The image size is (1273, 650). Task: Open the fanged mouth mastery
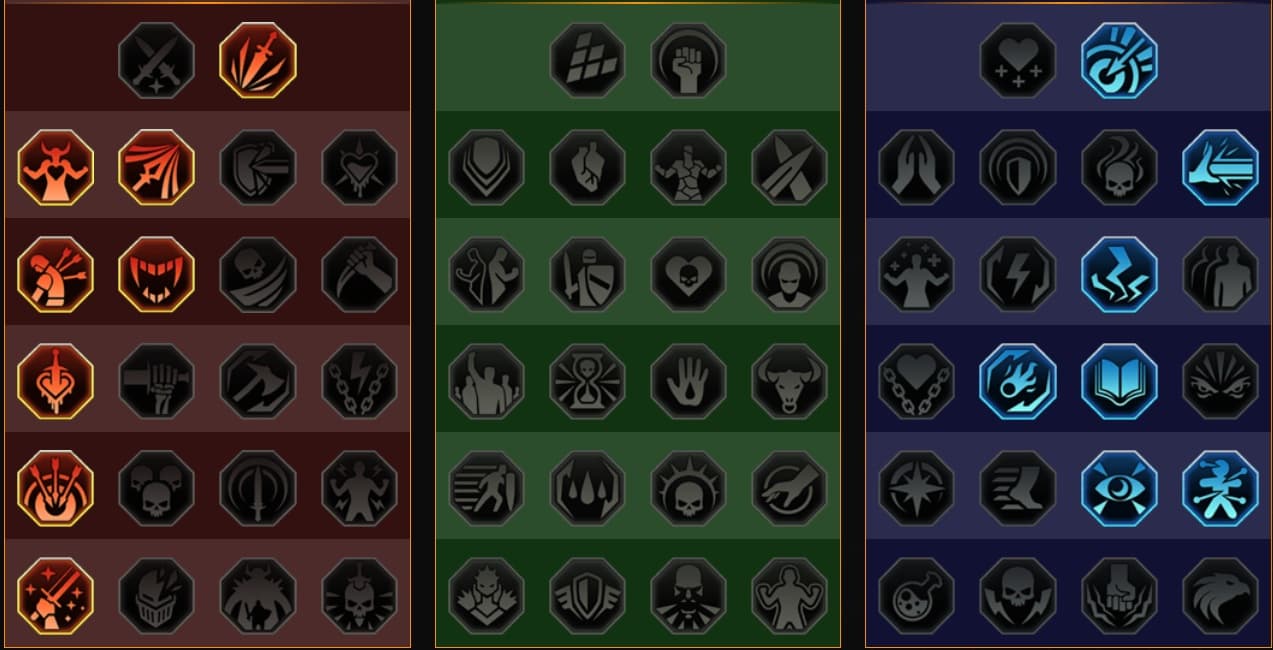156,274
